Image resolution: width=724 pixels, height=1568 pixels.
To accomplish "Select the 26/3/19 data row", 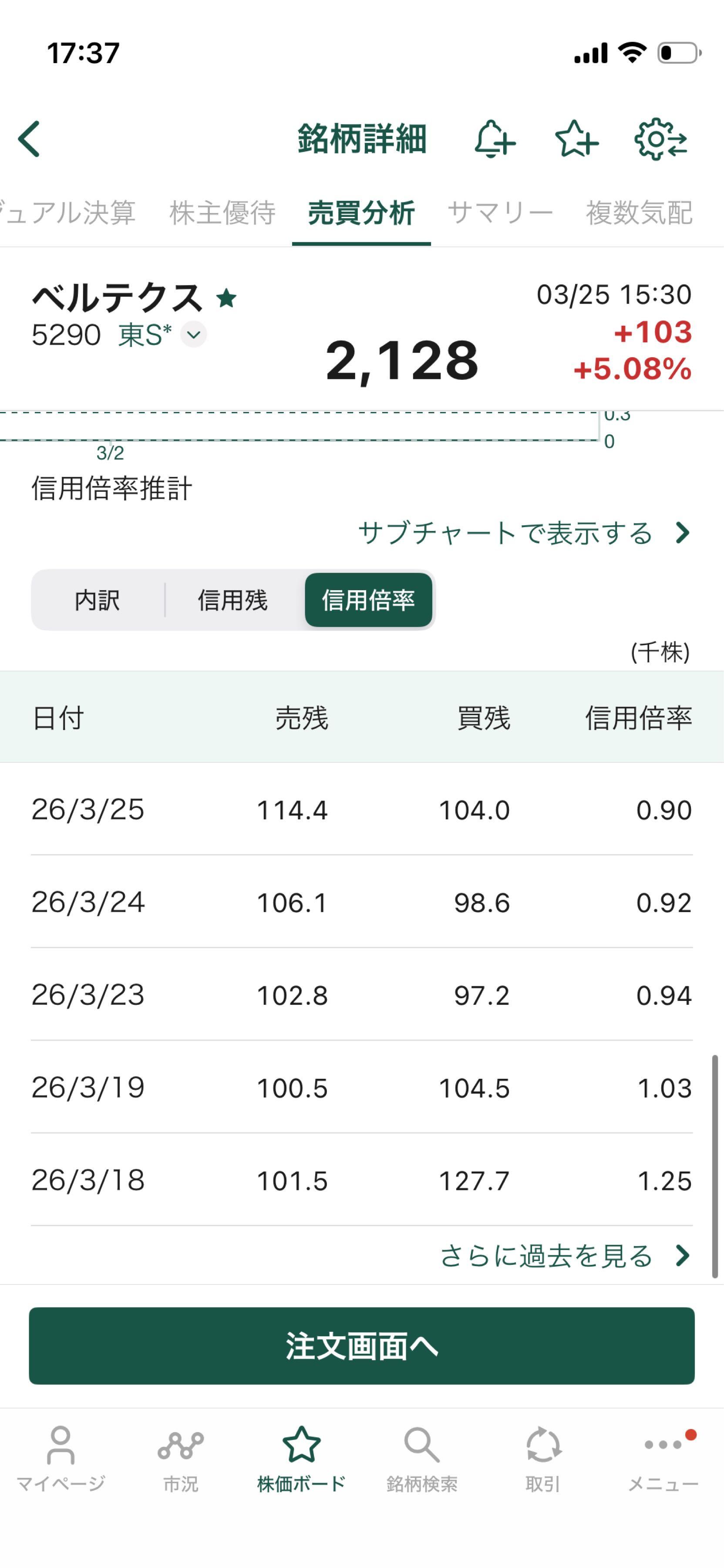I will 362,1088.
